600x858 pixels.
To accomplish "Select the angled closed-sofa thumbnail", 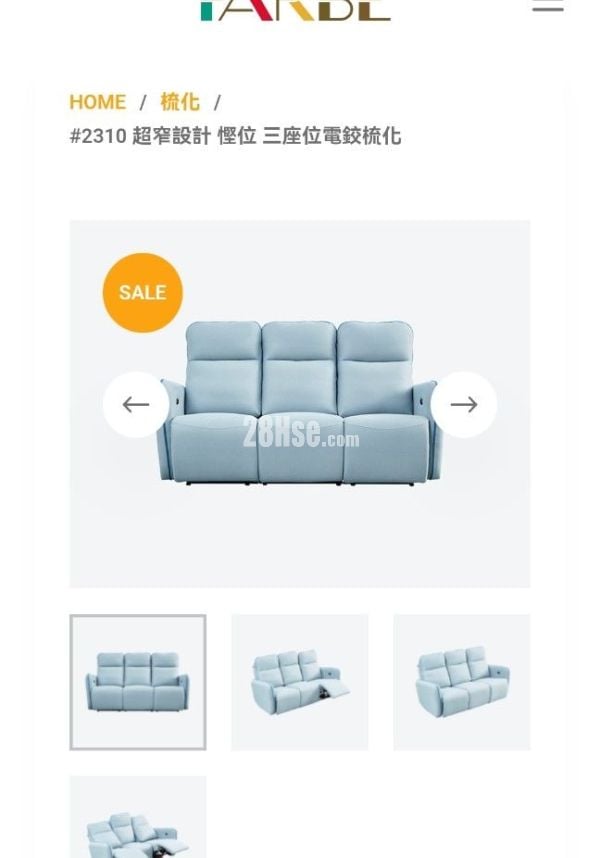I will tap(462, 682).
